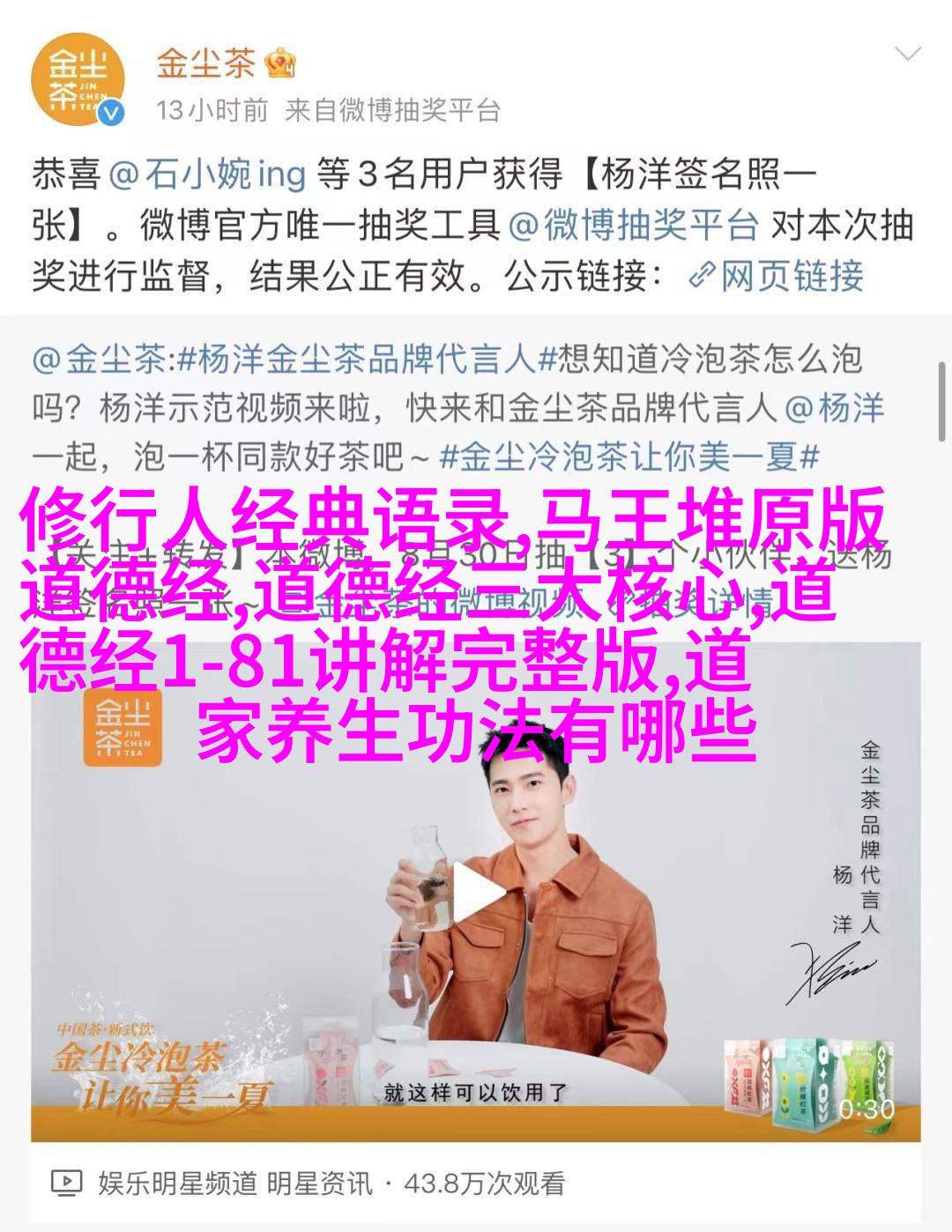Open hashtag #金尘冷泡茶让你美一夏#
This screenshot has width=952, height=1232.
628,456
